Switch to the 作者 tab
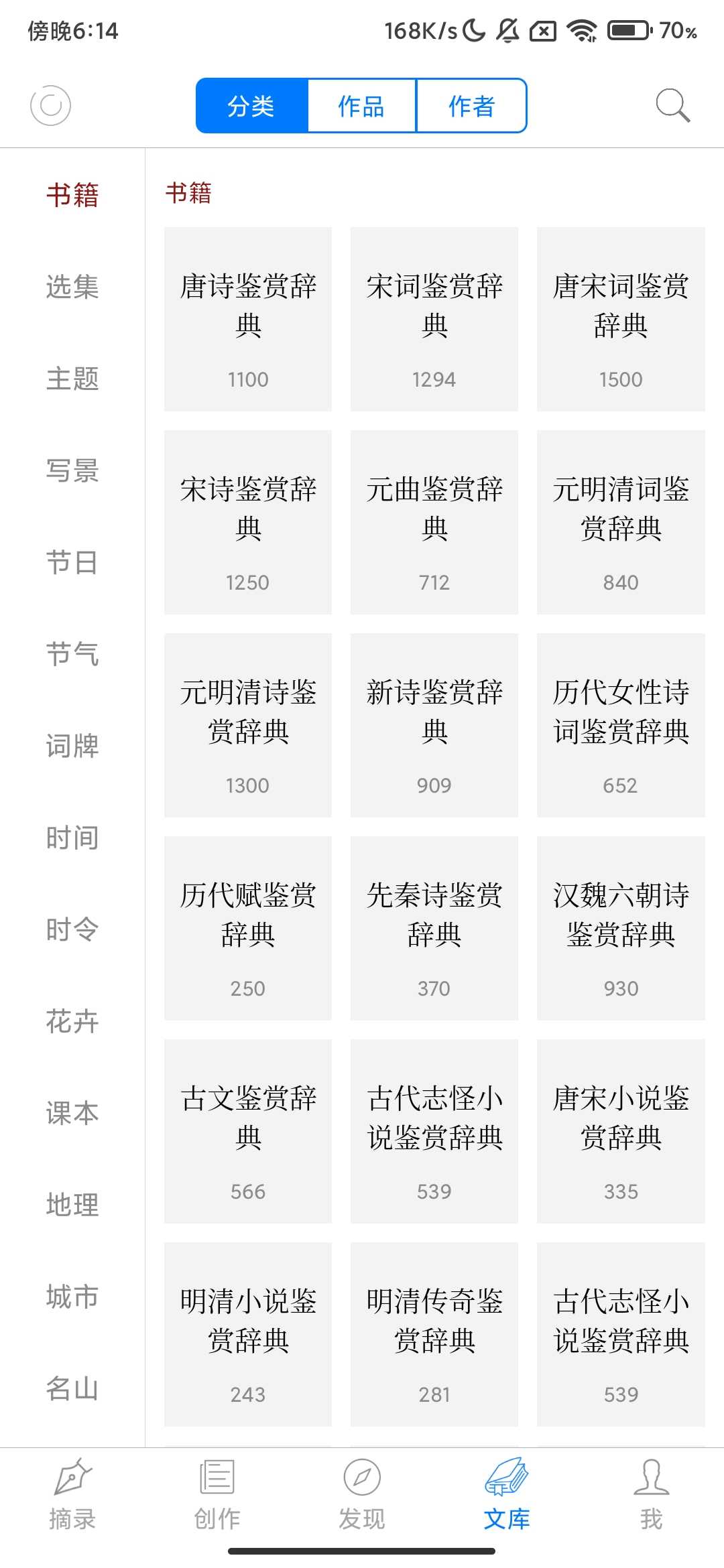The image size is (724, 1568). coord(471,105)
